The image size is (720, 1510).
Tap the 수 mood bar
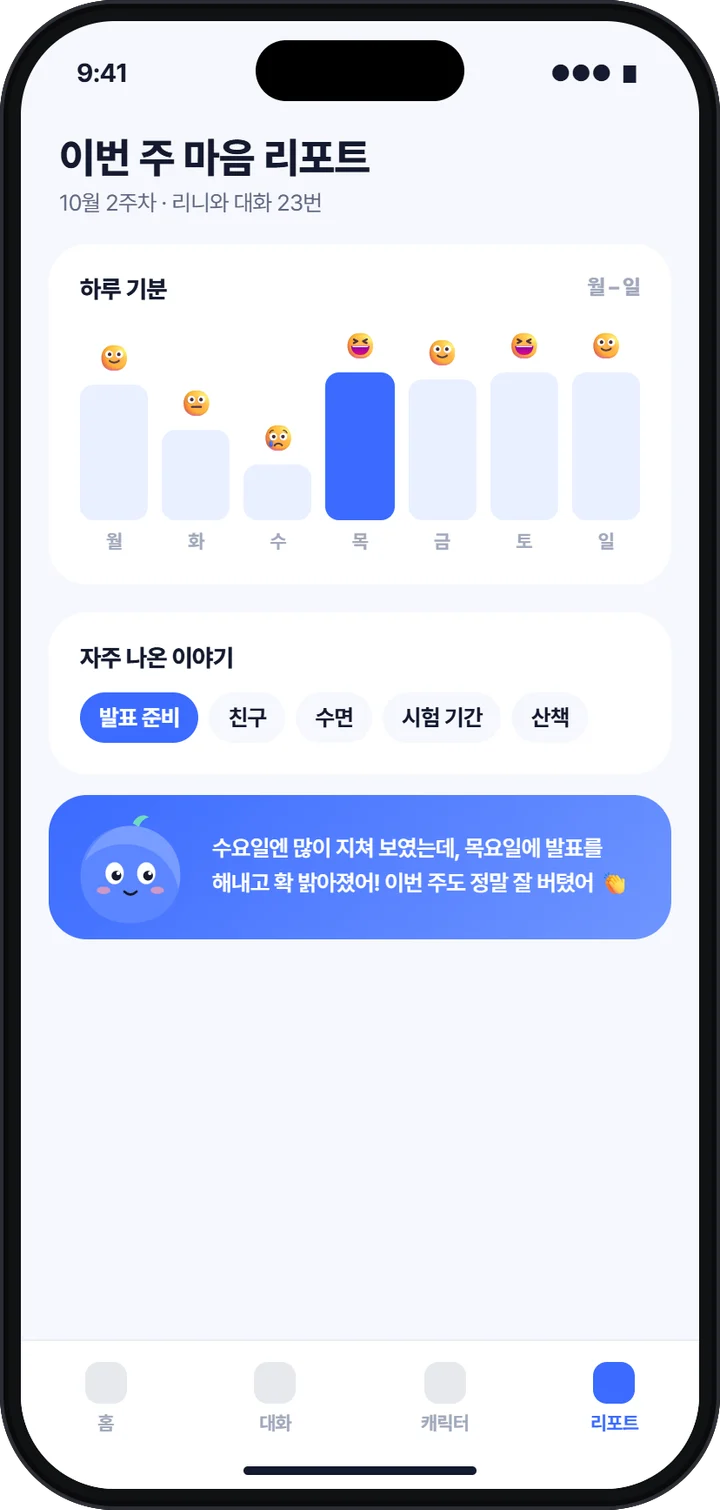[278, 492]
